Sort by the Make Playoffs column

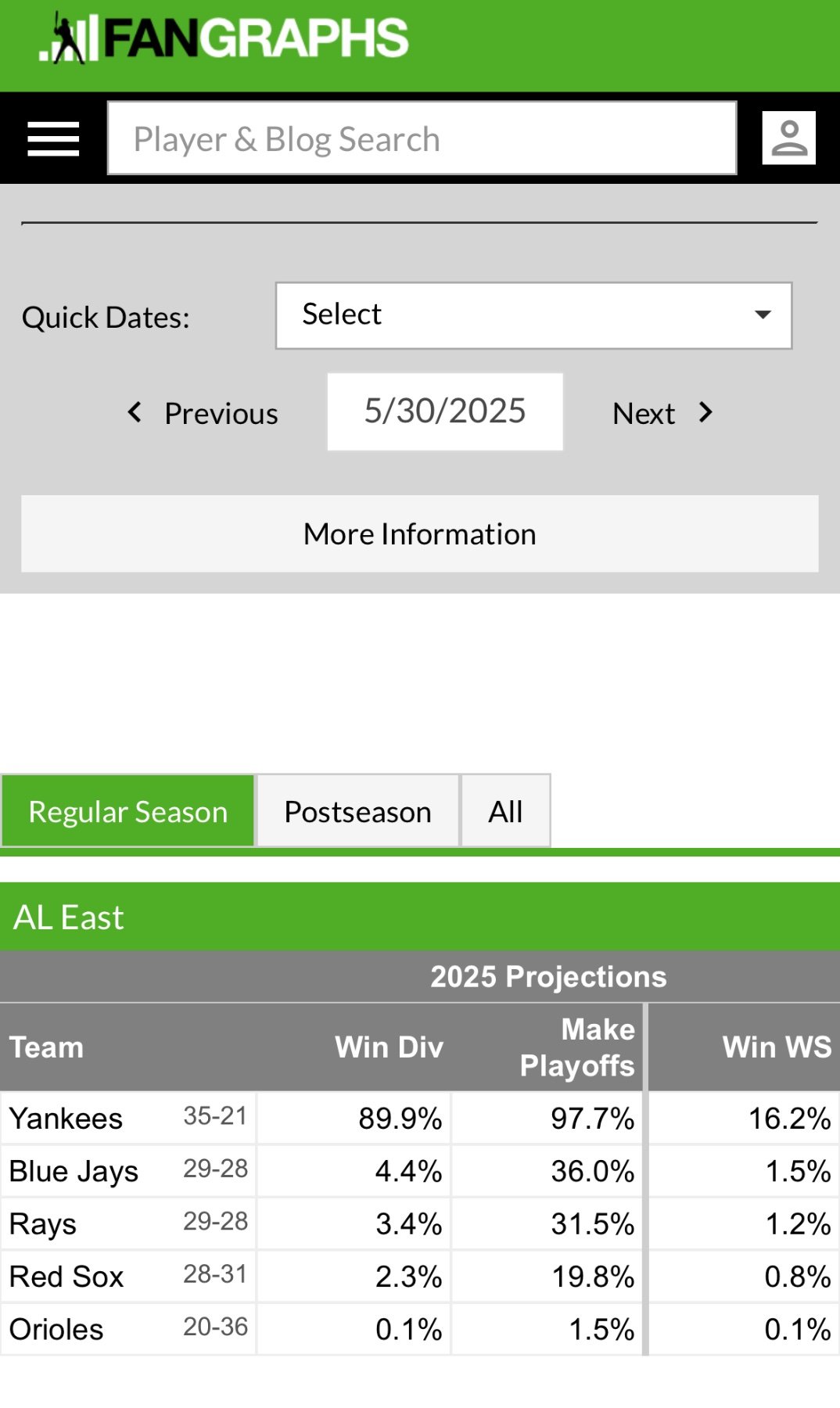pyautogui.click(x=577, y=1047)
